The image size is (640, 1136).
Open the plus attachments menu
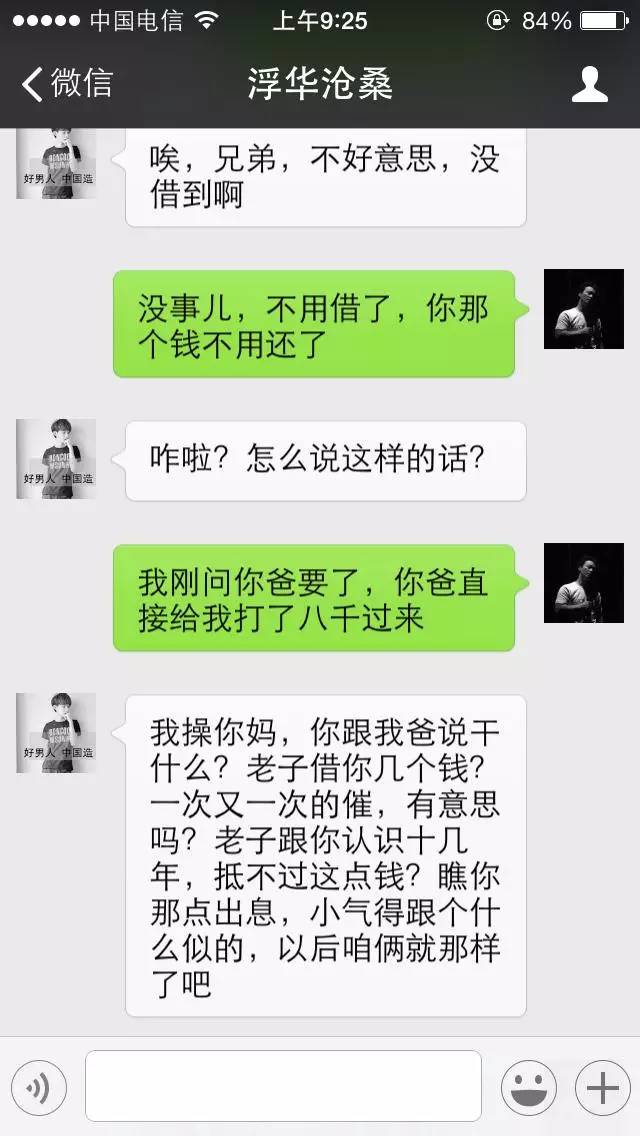point(602,1087)
